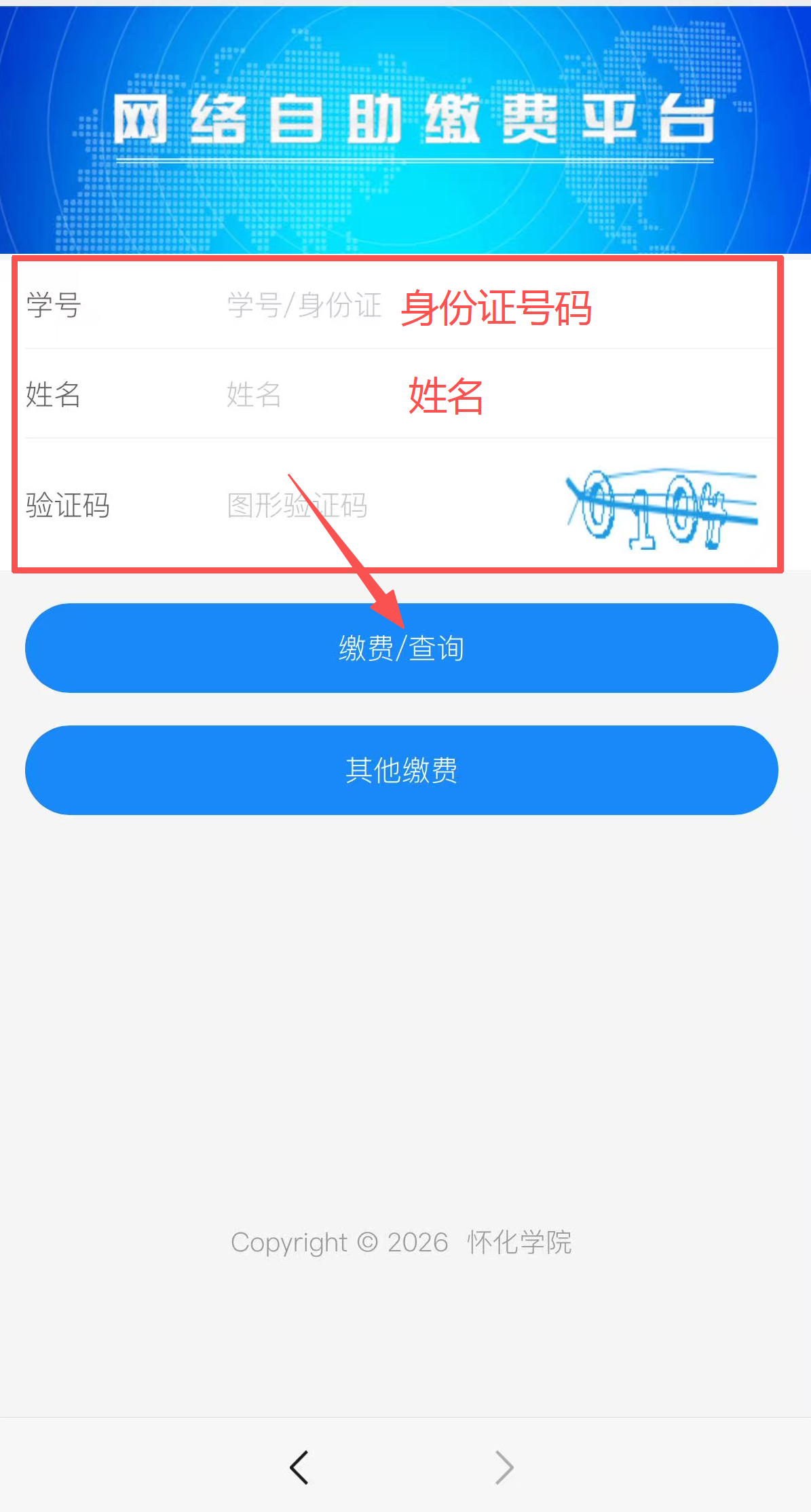
Task: Open 其他缴费 other payments
Action: pyautogui.click(x=401, y=770)
